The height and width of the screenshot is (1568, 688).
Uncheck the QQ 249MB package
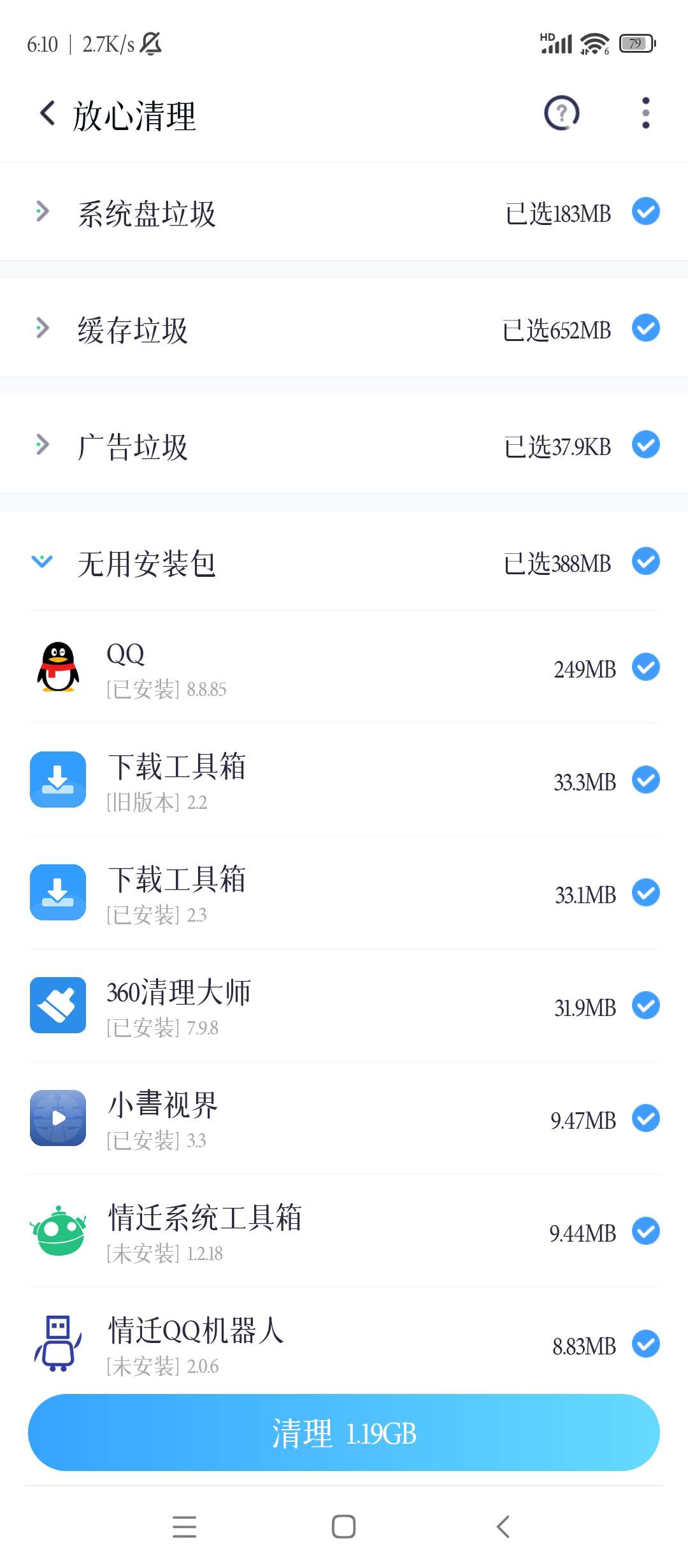coord(645,667)
